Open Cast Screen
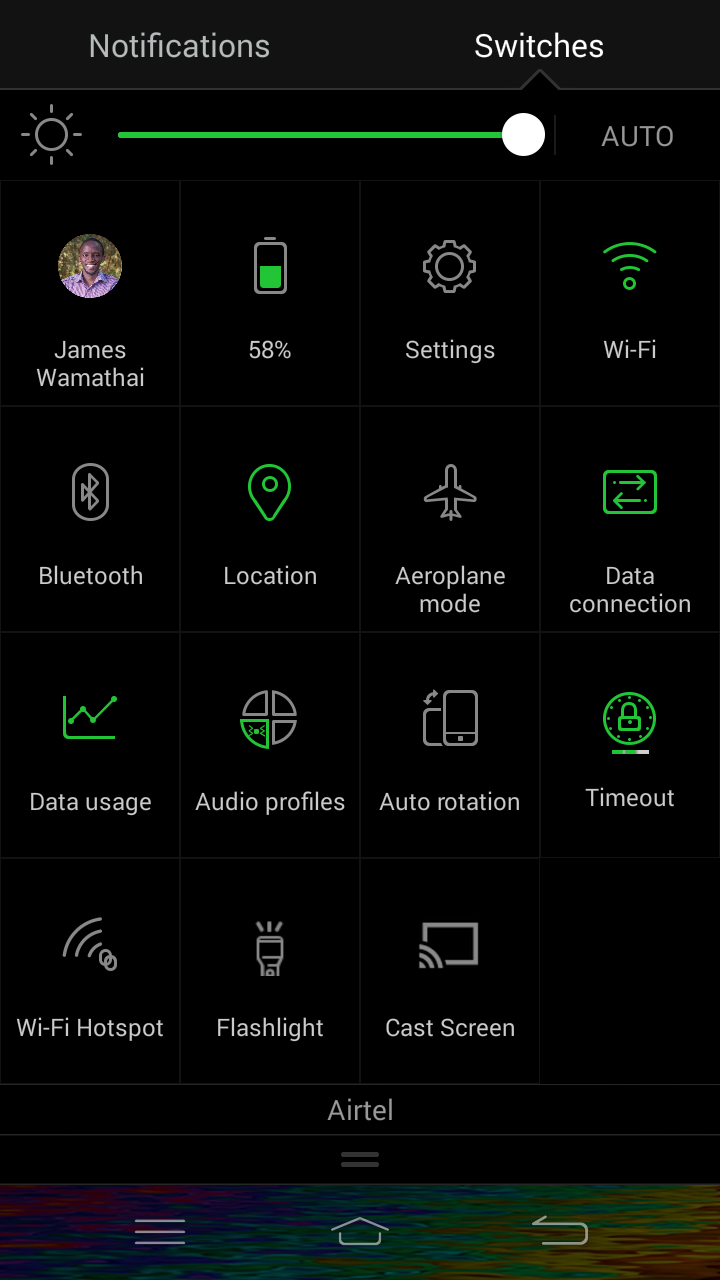Viewport: 720px width, 1280px height. tap(450, 971)
